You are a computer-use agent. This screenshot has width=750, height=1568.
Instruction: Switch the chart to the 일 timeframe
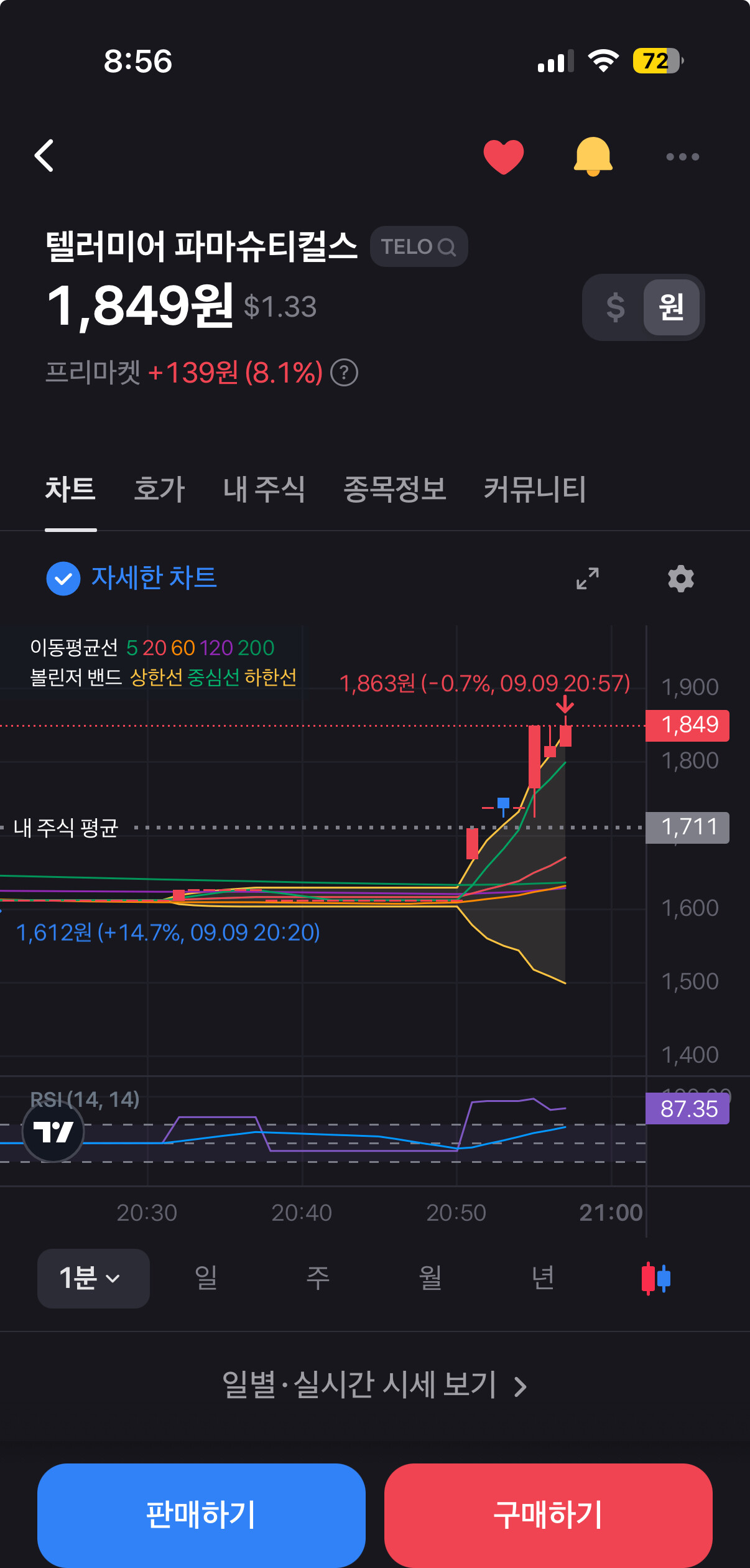(x=206, y=1278)
